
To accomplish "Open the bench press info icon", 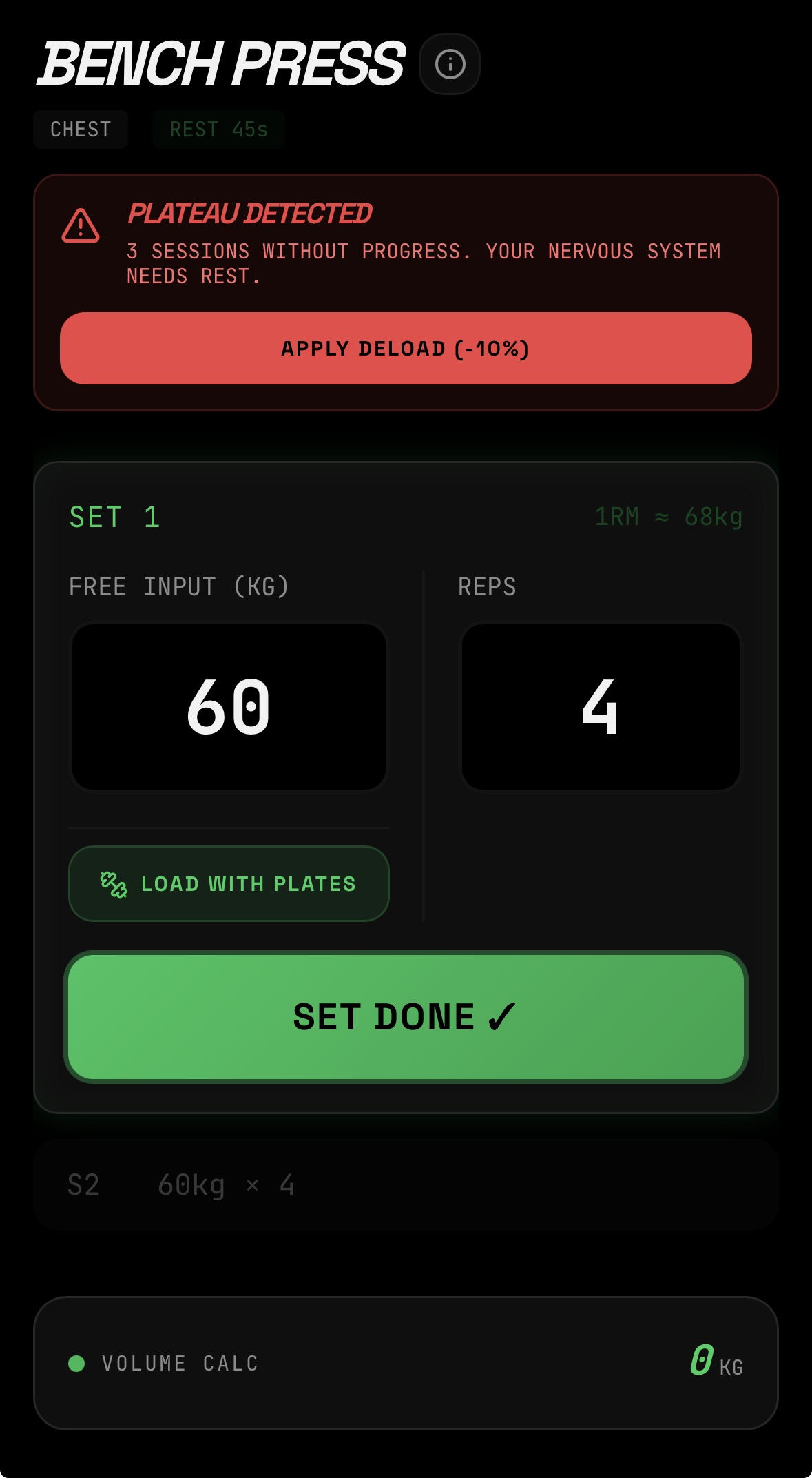I will coord(450,64).
